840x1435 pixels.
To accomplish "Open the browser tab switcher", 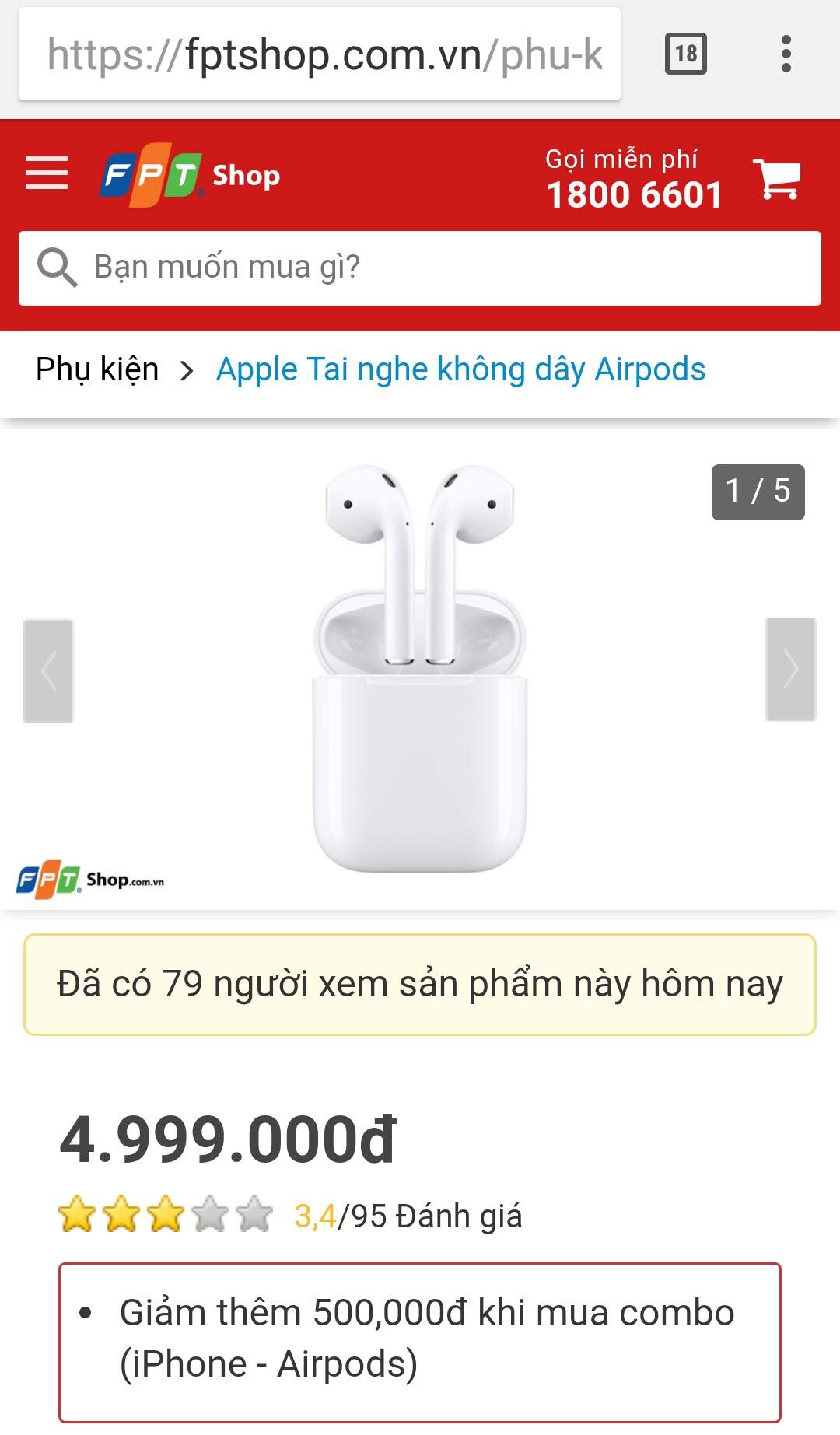I will pyautogui.click(x=685, y=54).
